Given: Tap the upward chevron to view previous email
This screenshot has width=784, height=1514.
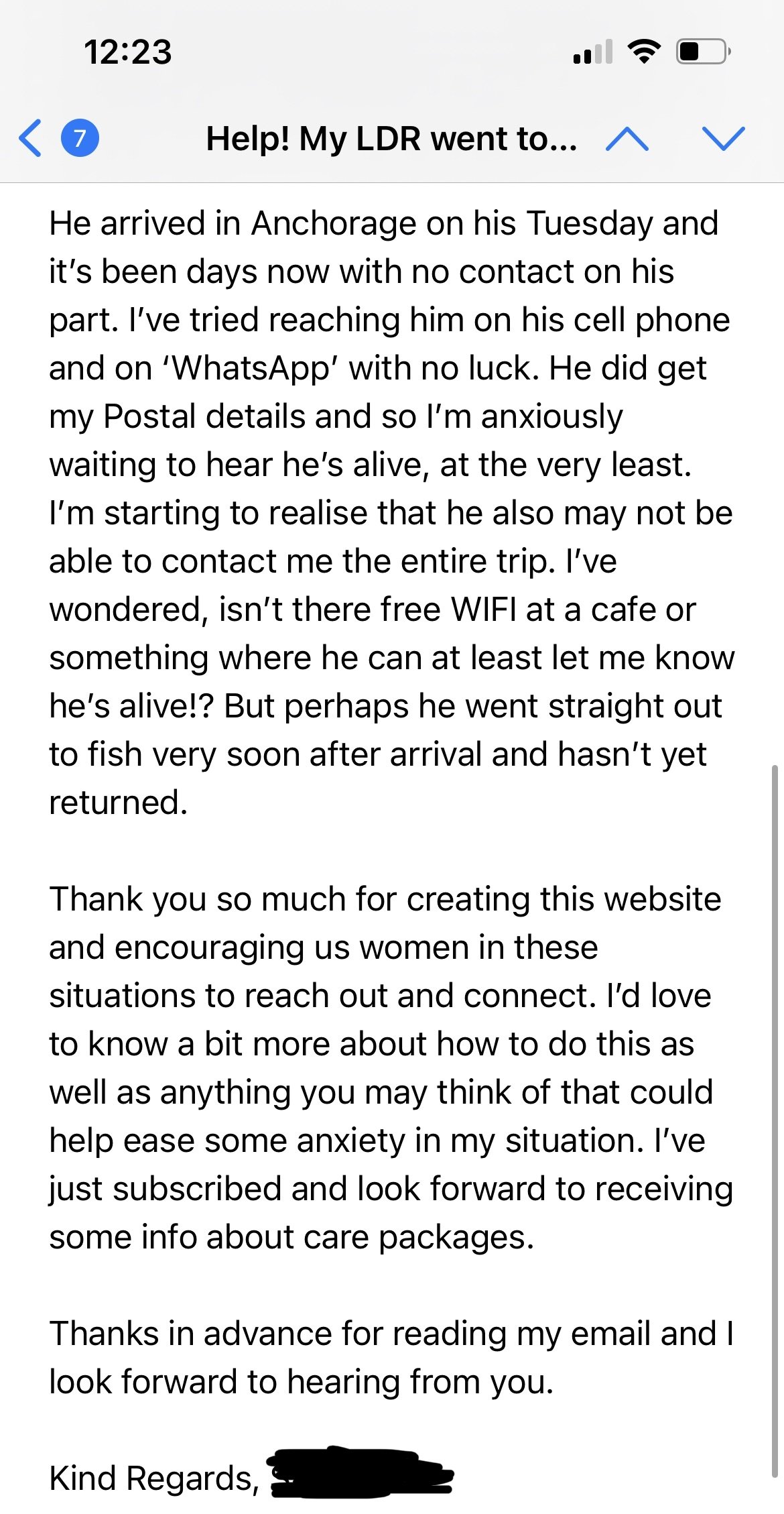Looking at the screenshot, I should pyautogui.click(x=629, y=139).
